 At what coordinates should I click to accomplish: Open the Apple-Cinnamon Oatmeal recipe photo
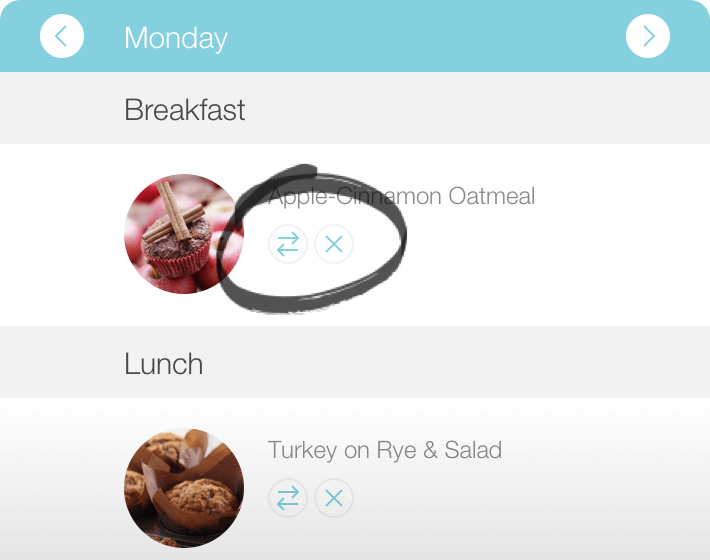coord(184,234)
